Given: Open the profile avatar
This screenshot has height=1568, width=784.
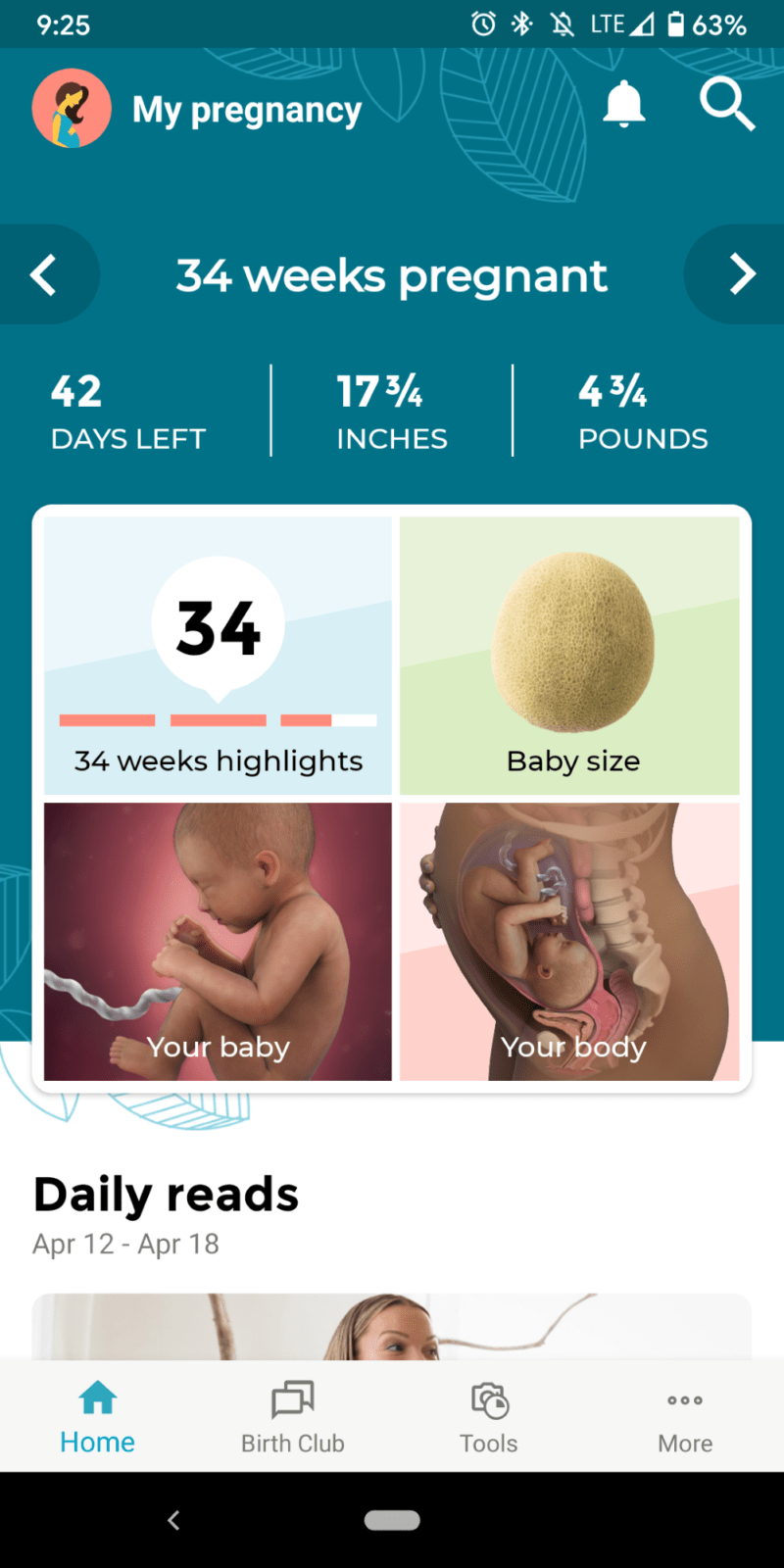Looking at the screenshot, I should tap(72, 108).
